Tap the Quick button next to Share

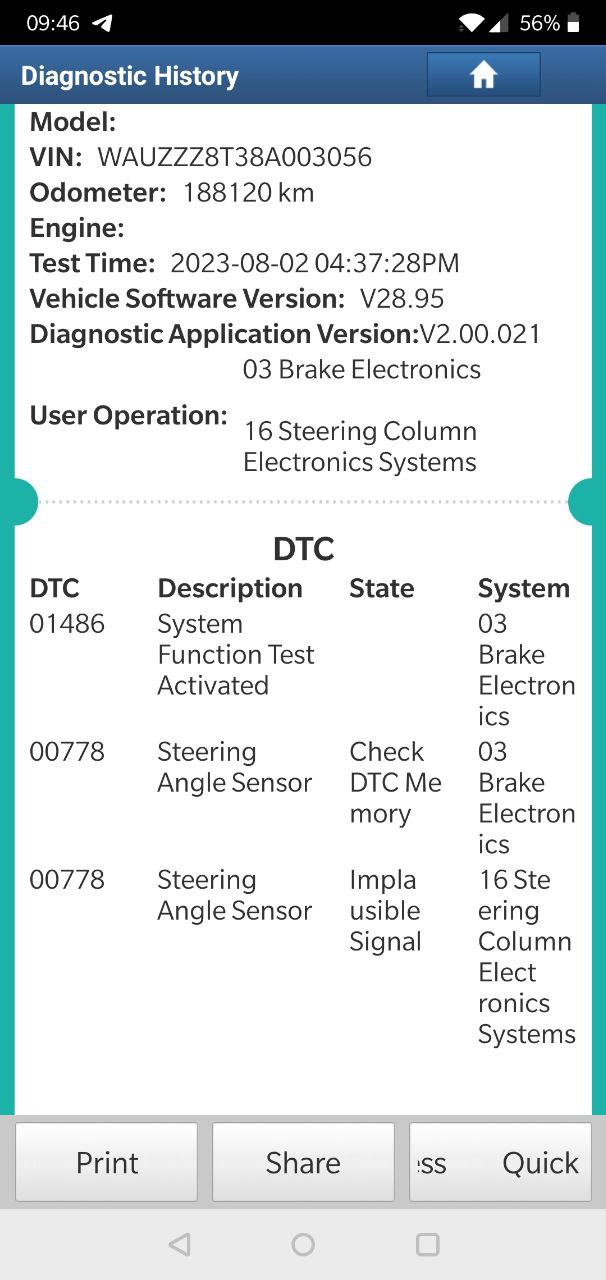[500, 1162]
